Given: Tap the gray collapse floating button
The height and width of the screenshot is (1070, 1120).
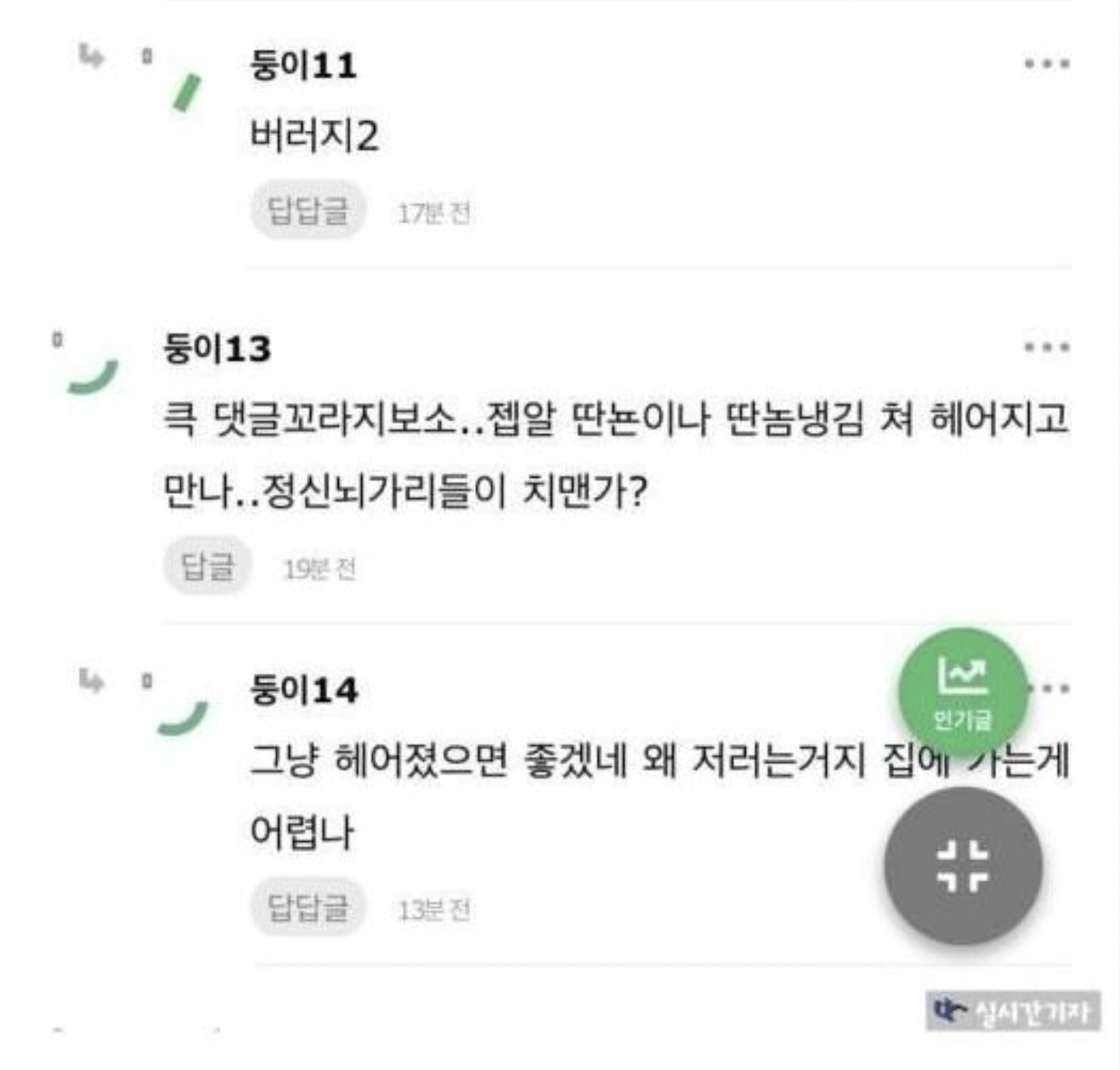Looking at the screenshot, I should point(963,866).
